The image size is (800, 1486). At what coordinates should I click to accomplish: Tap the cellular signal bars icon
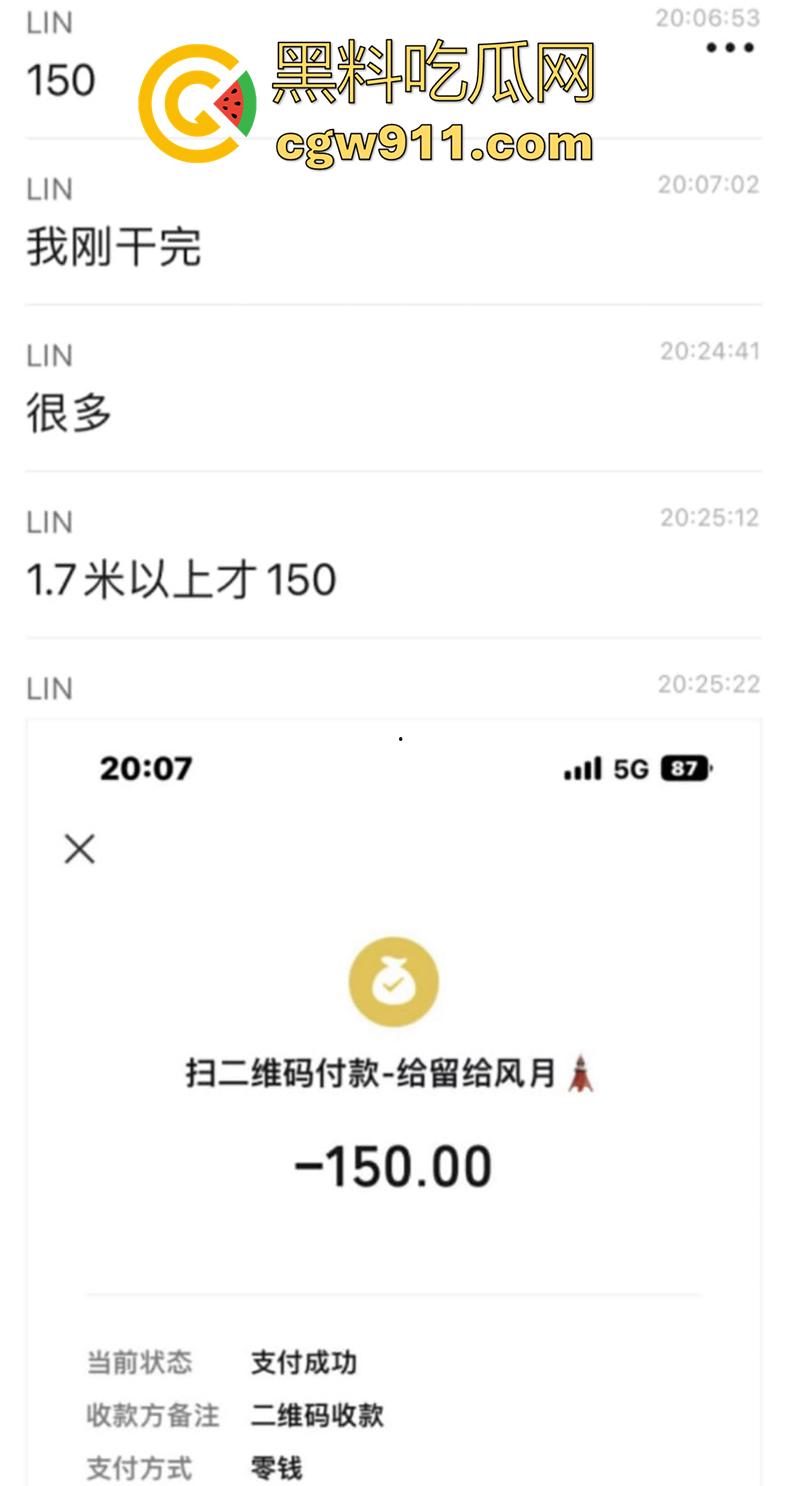[581, 768]
